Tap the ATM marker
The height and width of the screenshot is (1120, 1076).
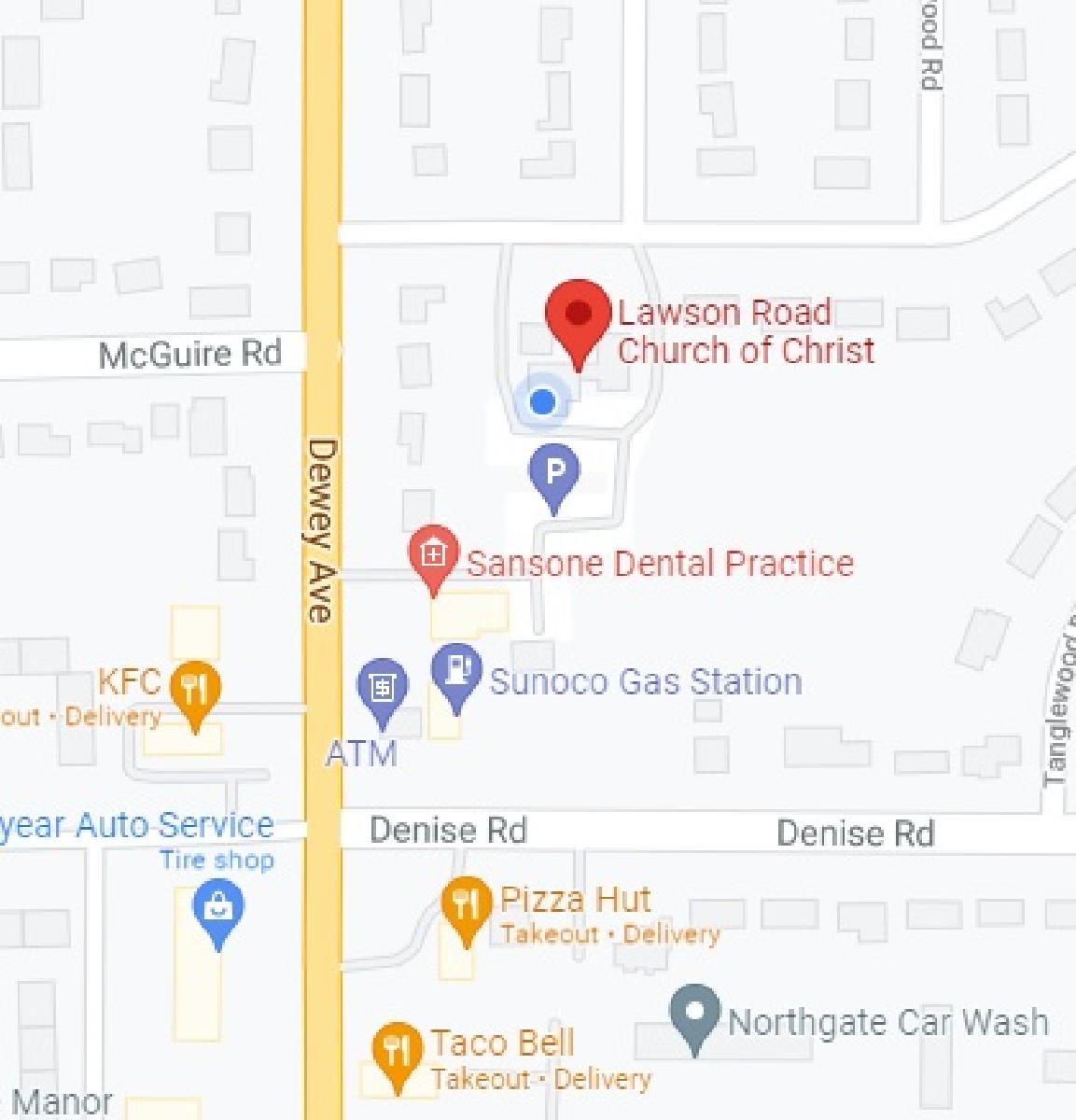[382, 688]
